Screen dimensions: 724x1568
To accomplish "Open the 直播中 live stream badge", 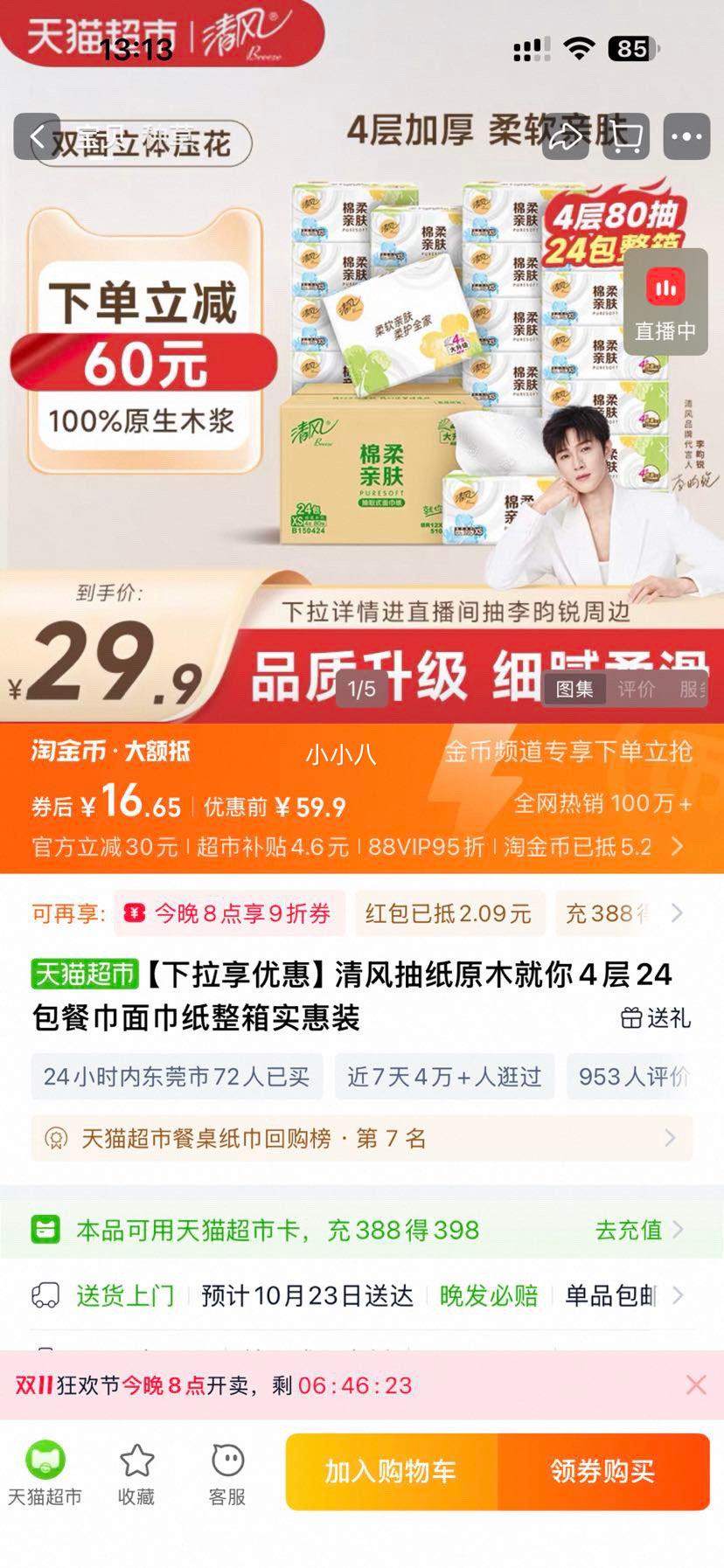I will tap(665, 302).
